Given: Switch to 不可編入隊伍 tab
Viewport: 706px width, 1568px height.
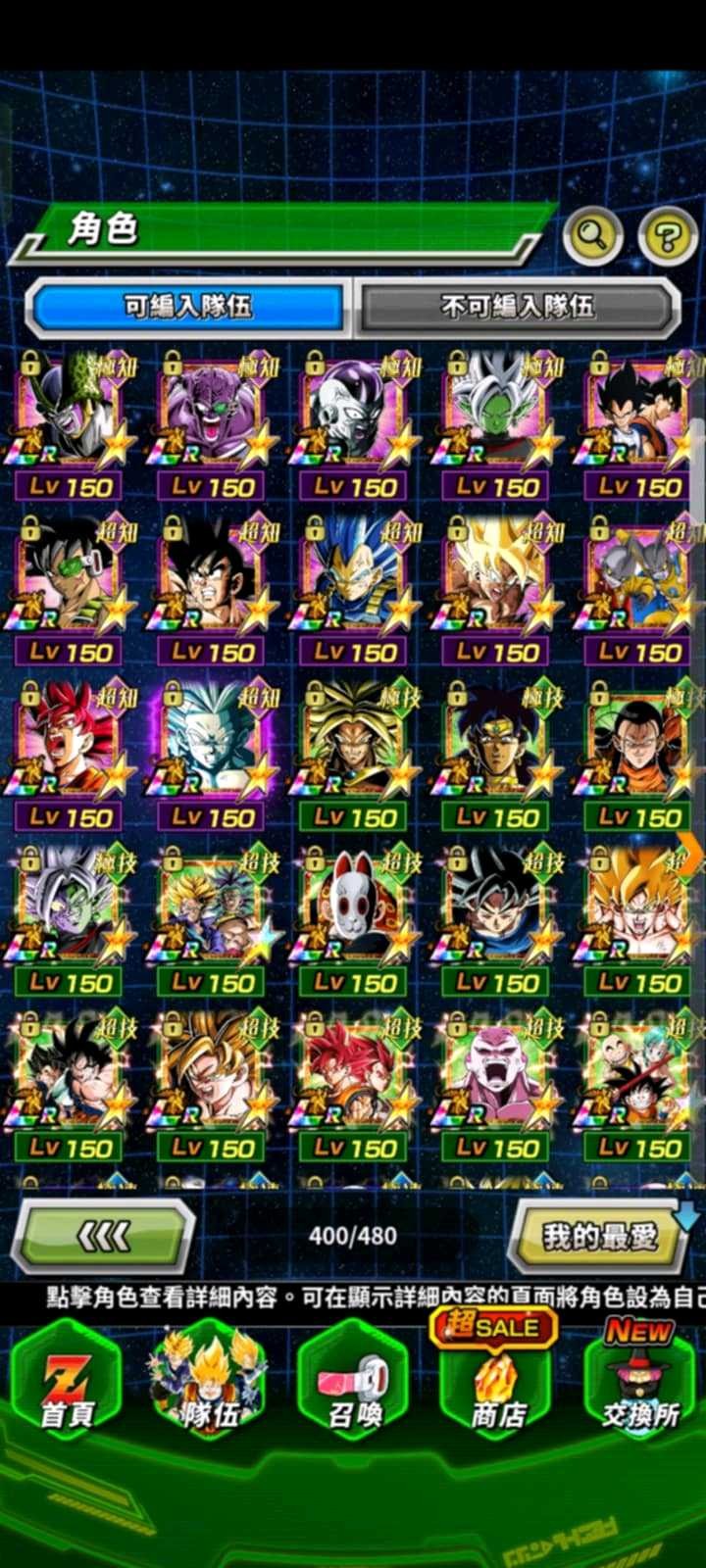Looking at the screenshot, I should point(518,307).
